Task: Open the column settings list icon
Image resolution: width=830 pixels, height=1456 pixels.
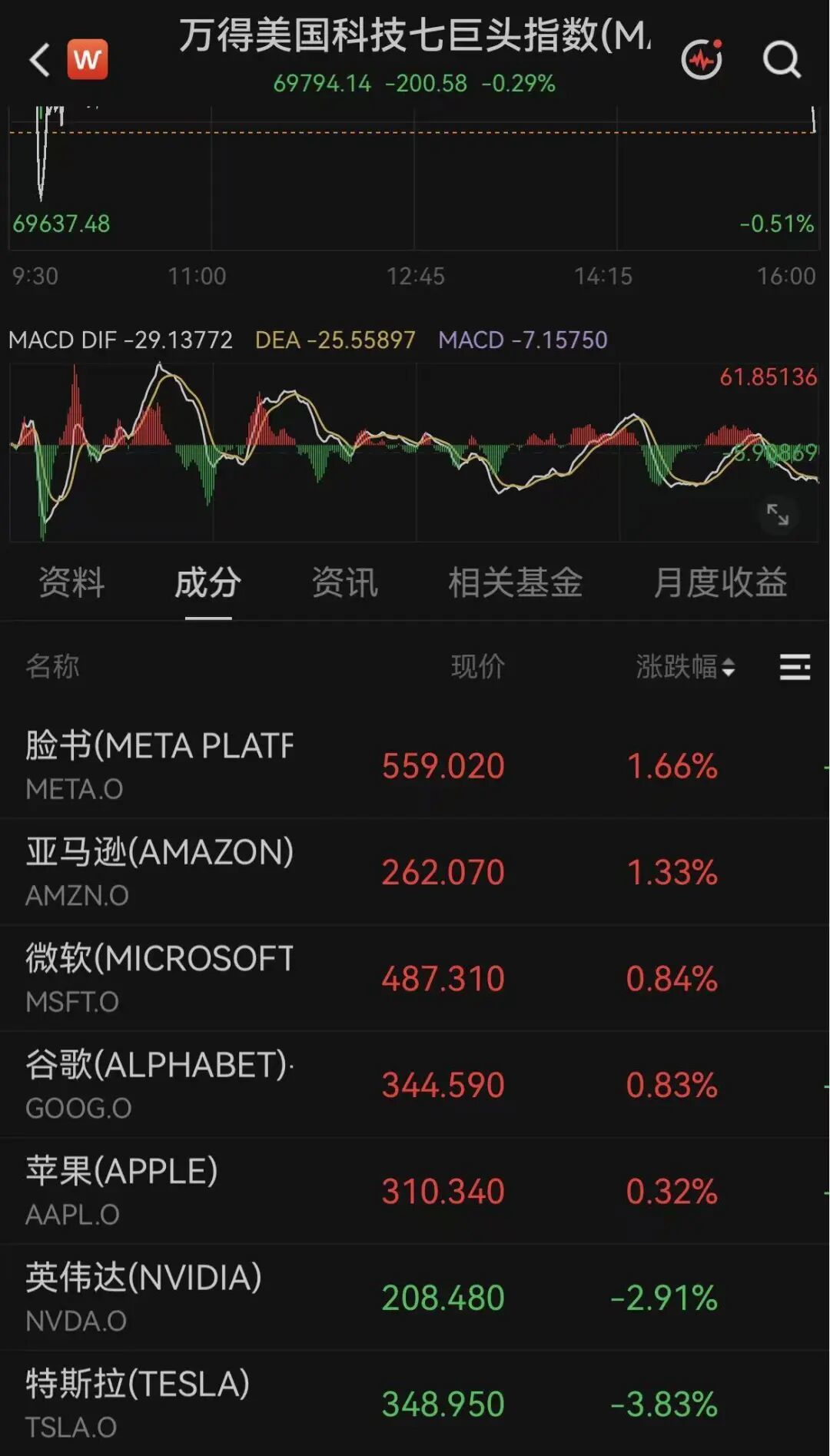Action: pos(795,666)
